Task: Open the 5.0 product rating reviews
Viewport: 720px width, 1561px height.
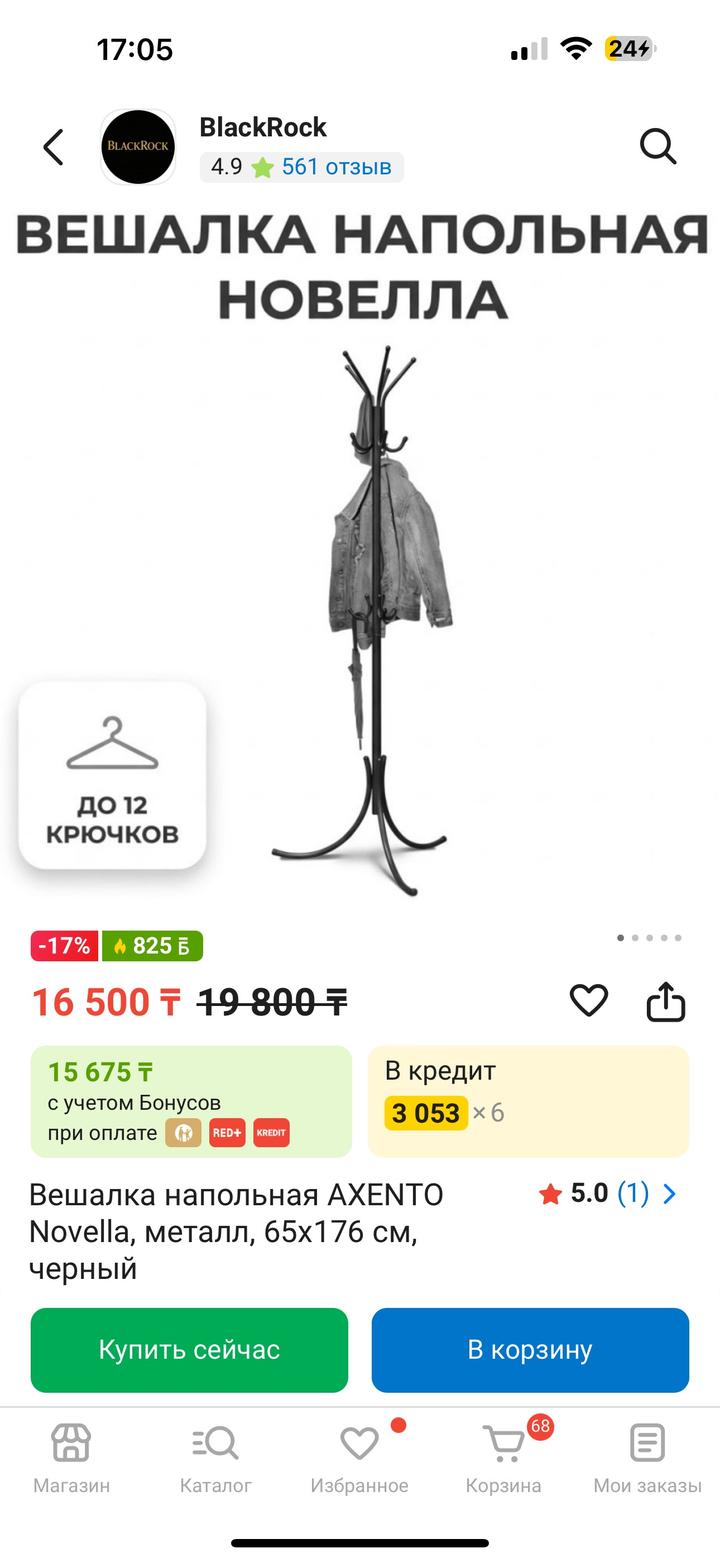Action: pos(608,1193)
